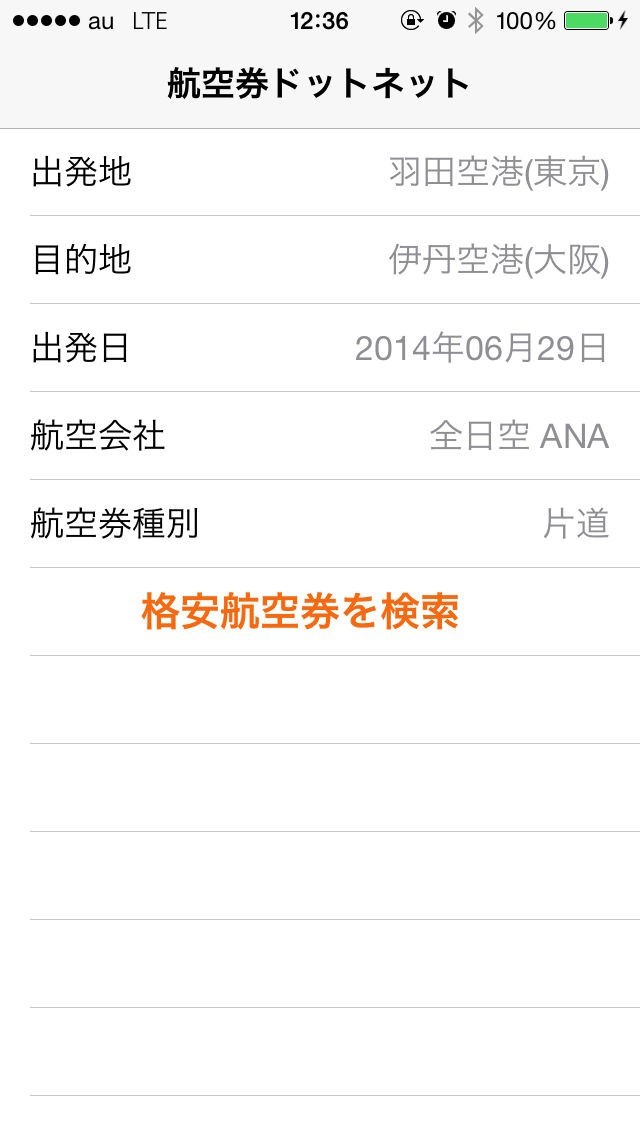Change the 航空券種別 ticket type
This screenshot has height=1136, width=640.
point(320,524)
